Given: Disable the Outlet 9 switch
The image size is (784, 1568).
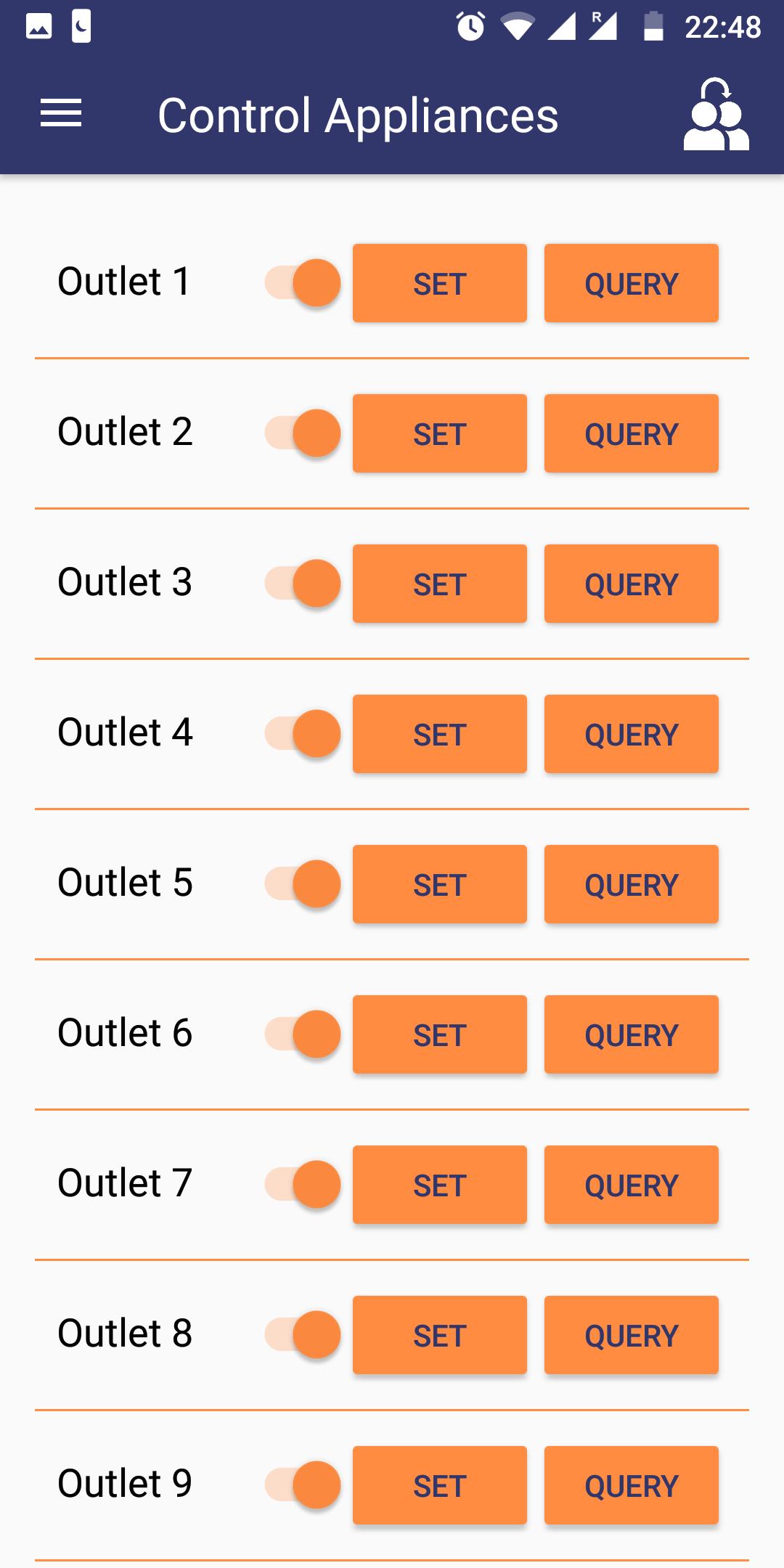Looking at the screenshot, I should (x=303, y=1485).
